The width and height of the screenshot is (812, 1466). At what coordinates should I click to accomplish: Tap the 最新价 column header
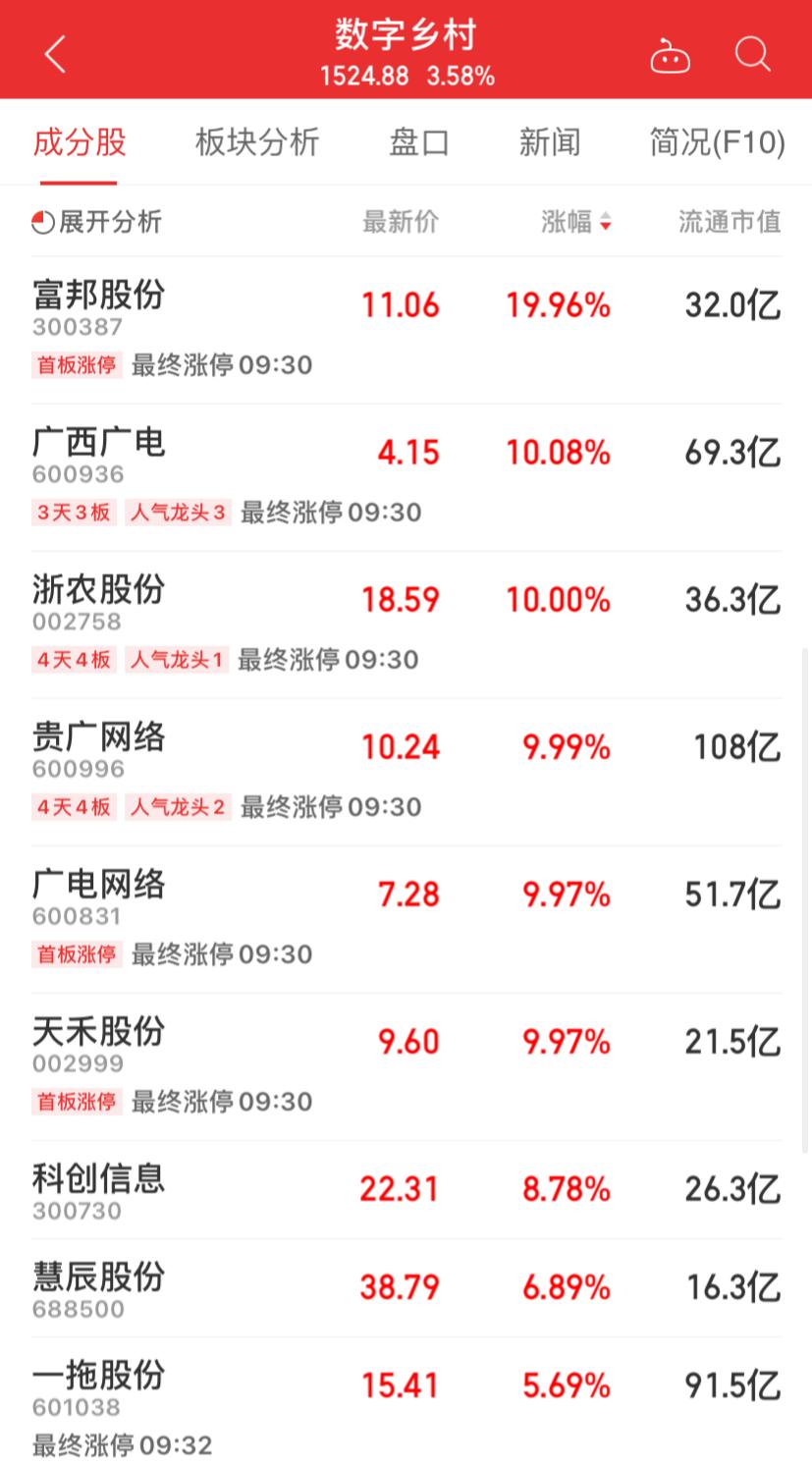[401, 222]
